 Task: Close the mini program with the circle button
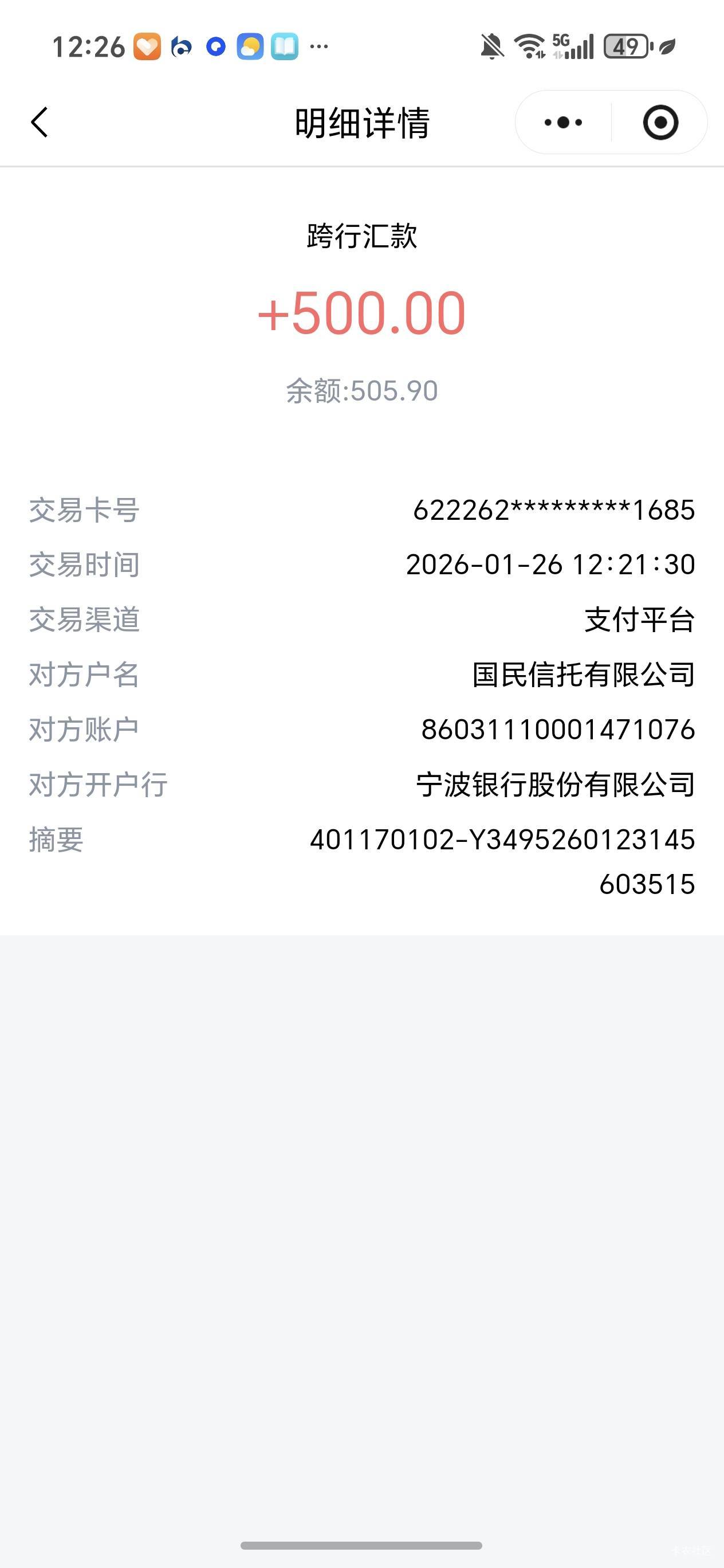(x=660, y=123)
